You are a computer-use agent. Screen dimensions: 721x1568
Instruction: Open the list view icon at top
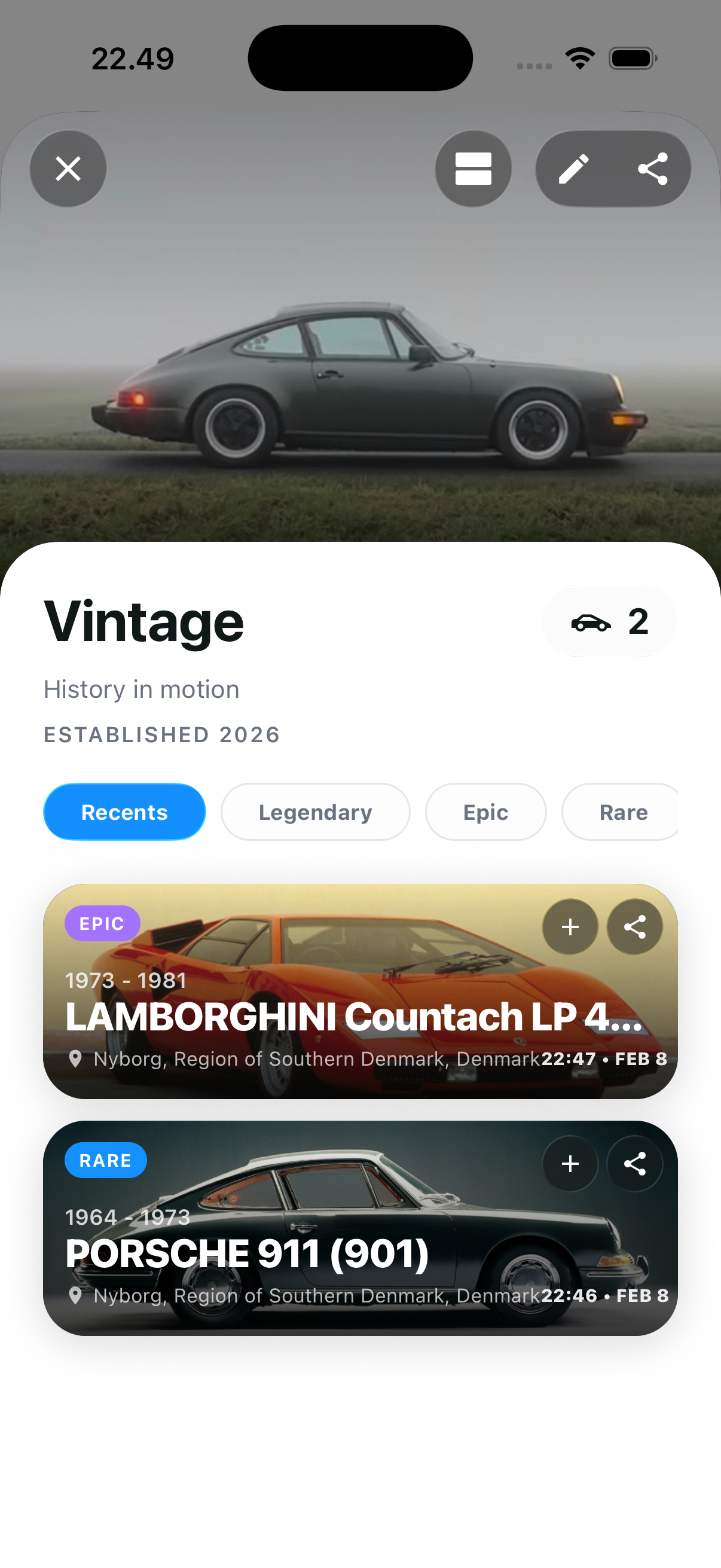(x=473, y=169)
